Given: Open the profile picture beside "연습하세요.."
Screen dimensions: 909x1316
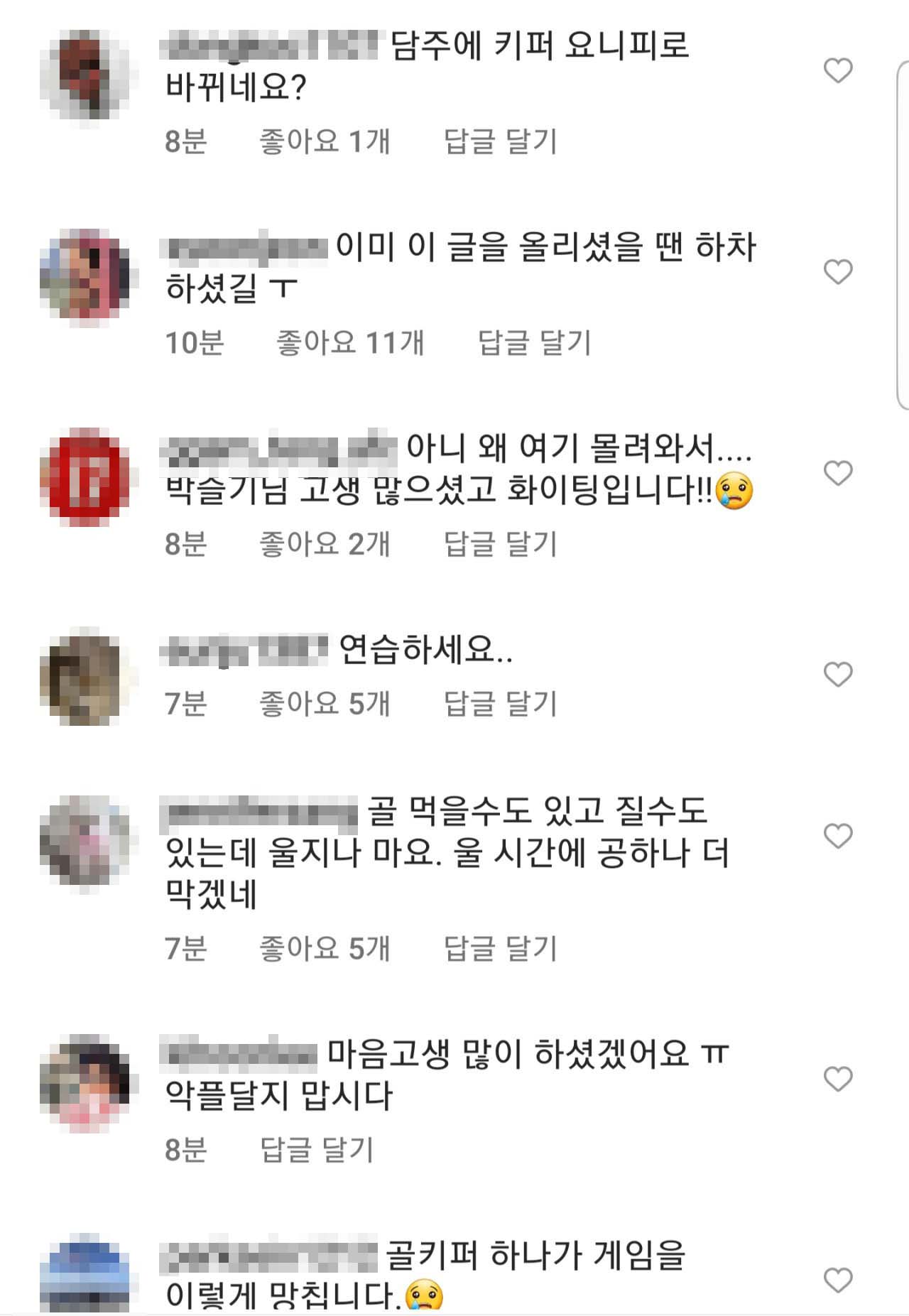Looking at the screenshot, I should click(x=85, y=675).
